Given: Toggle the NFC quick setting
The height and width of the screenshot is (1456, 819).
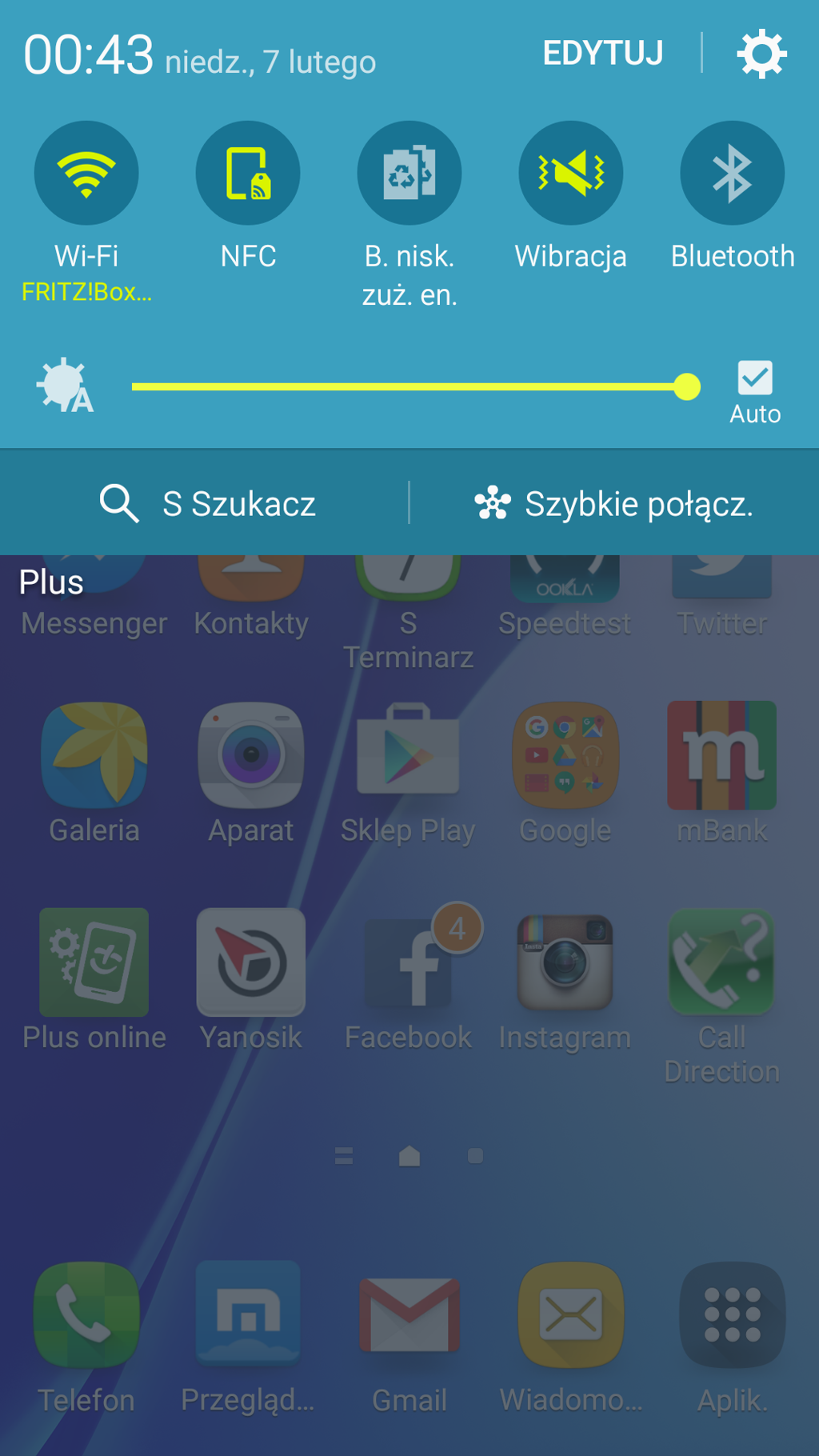Looking at the screenshot, I should click(248, 173).
